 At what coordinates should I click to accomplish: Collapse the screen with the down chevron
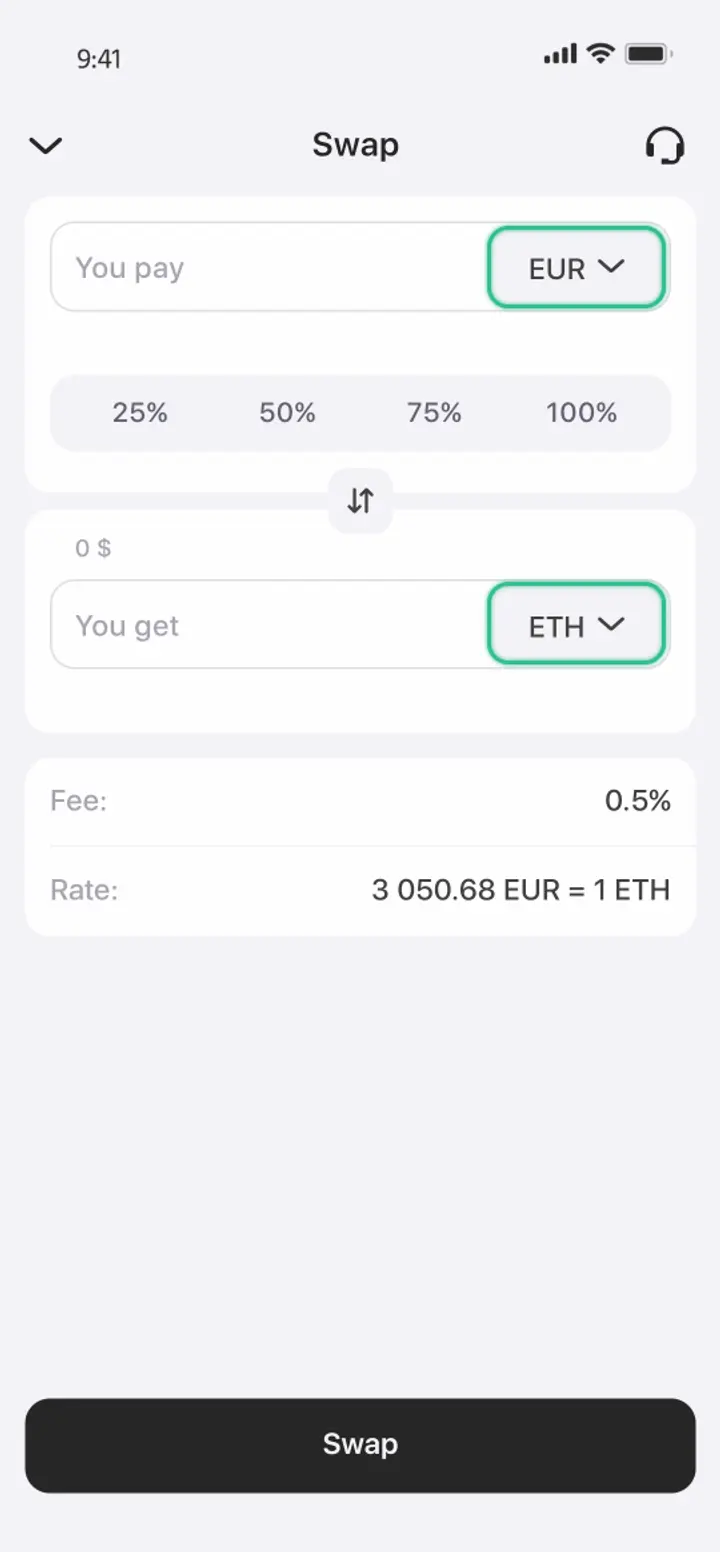pos(45,145)
